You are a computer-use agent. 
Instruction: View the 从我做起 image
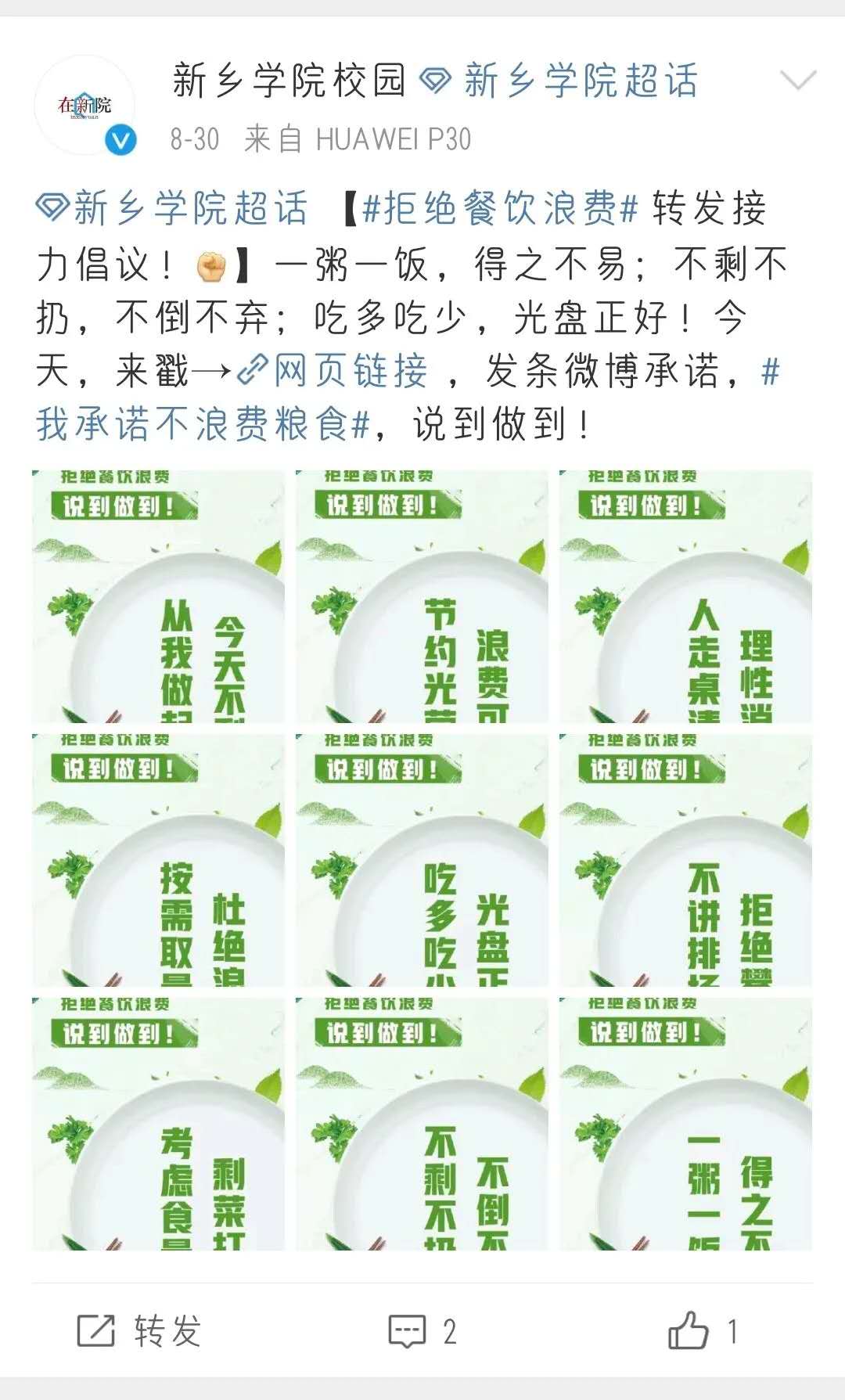[x=158, y=596]
